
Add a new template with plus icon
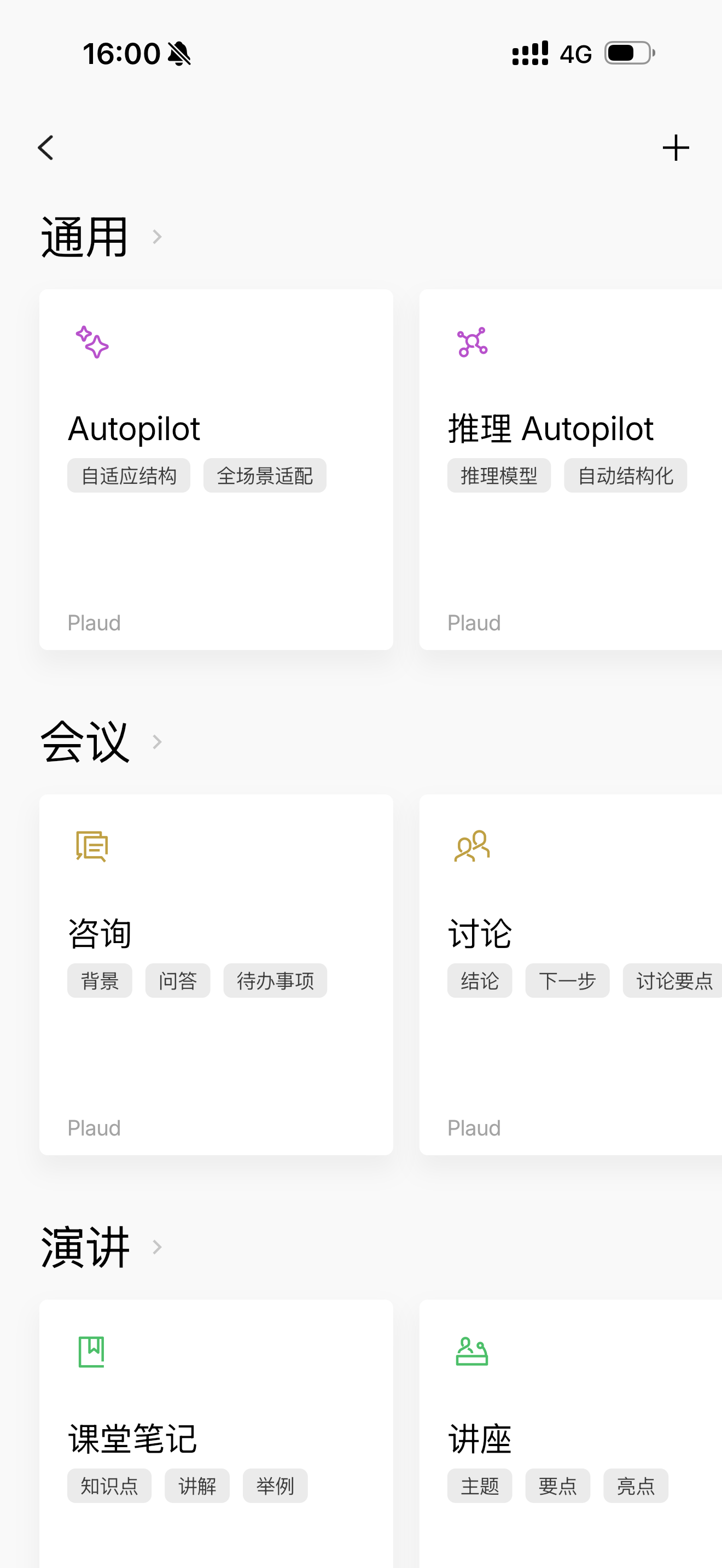point(676,148)
